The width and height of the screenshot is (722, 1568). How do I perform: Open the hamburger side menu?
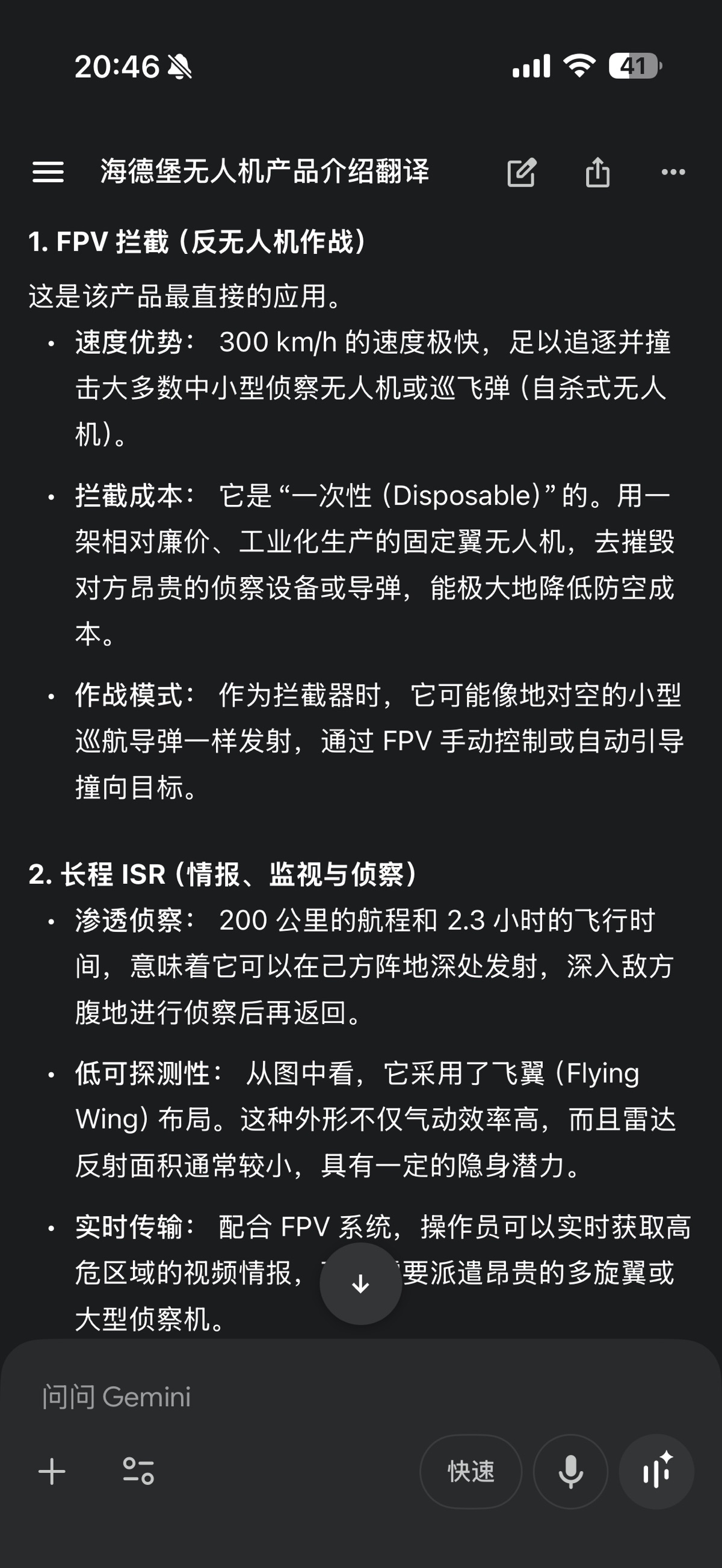tap(48, 171)
